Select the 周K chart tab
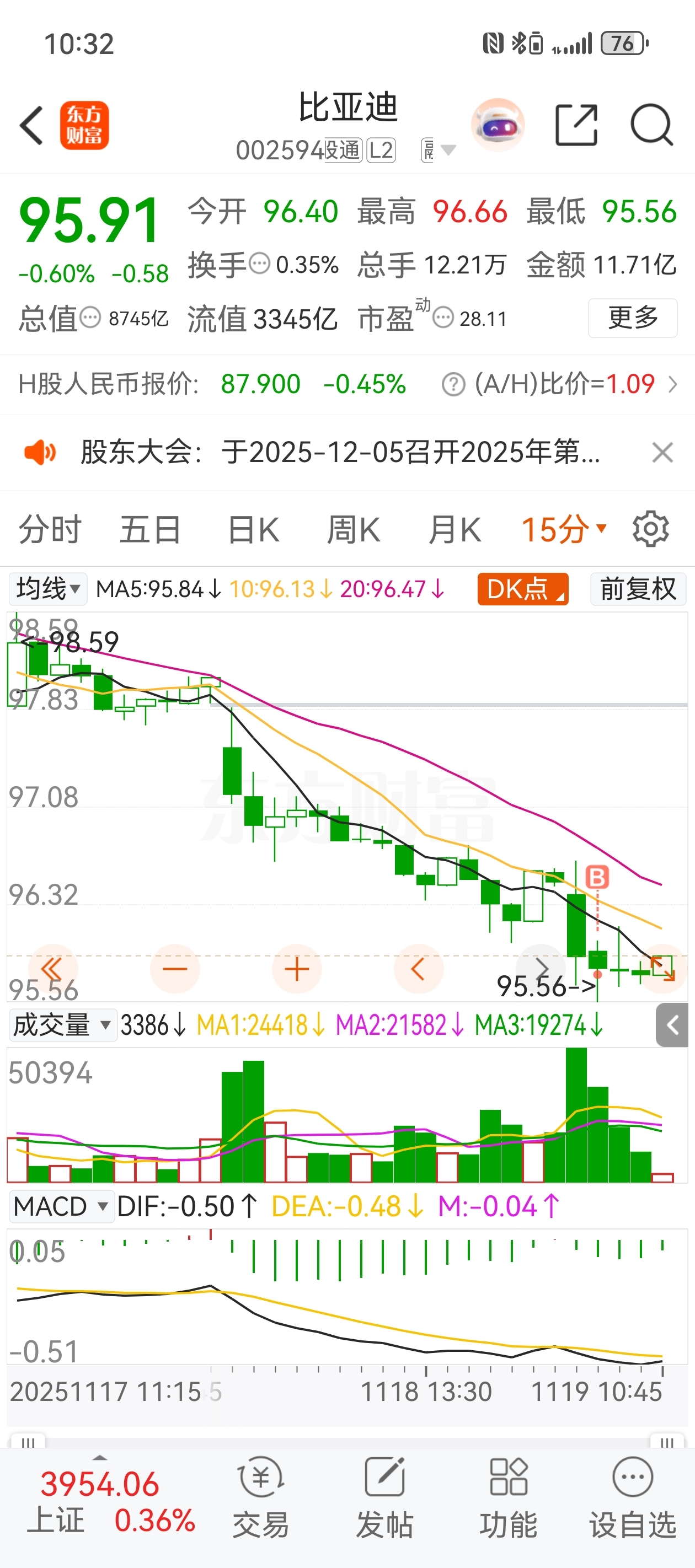The width and height of the screenshot is (695, 1568). [353, 529]
